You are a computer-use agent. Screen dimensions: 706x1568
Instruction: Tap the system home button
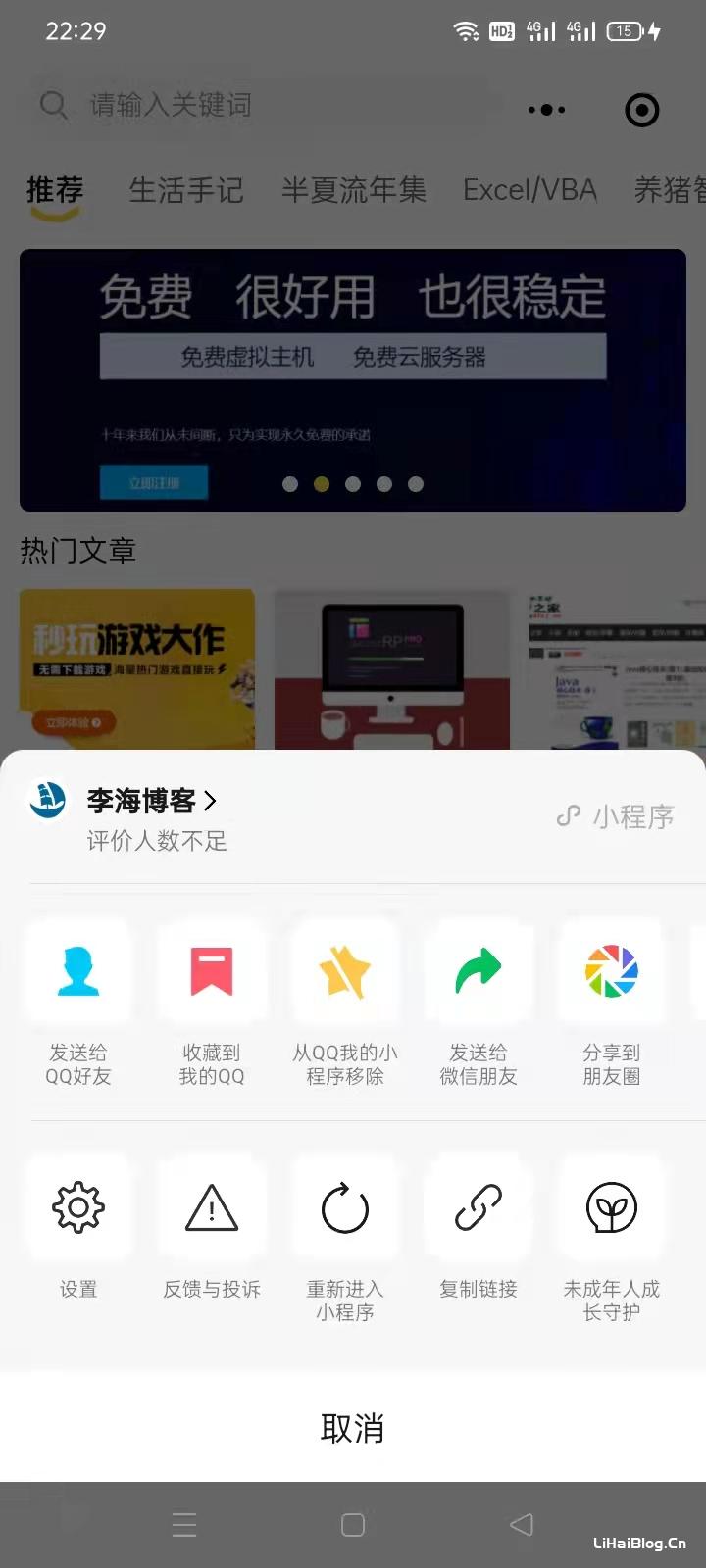[353, 1524]
